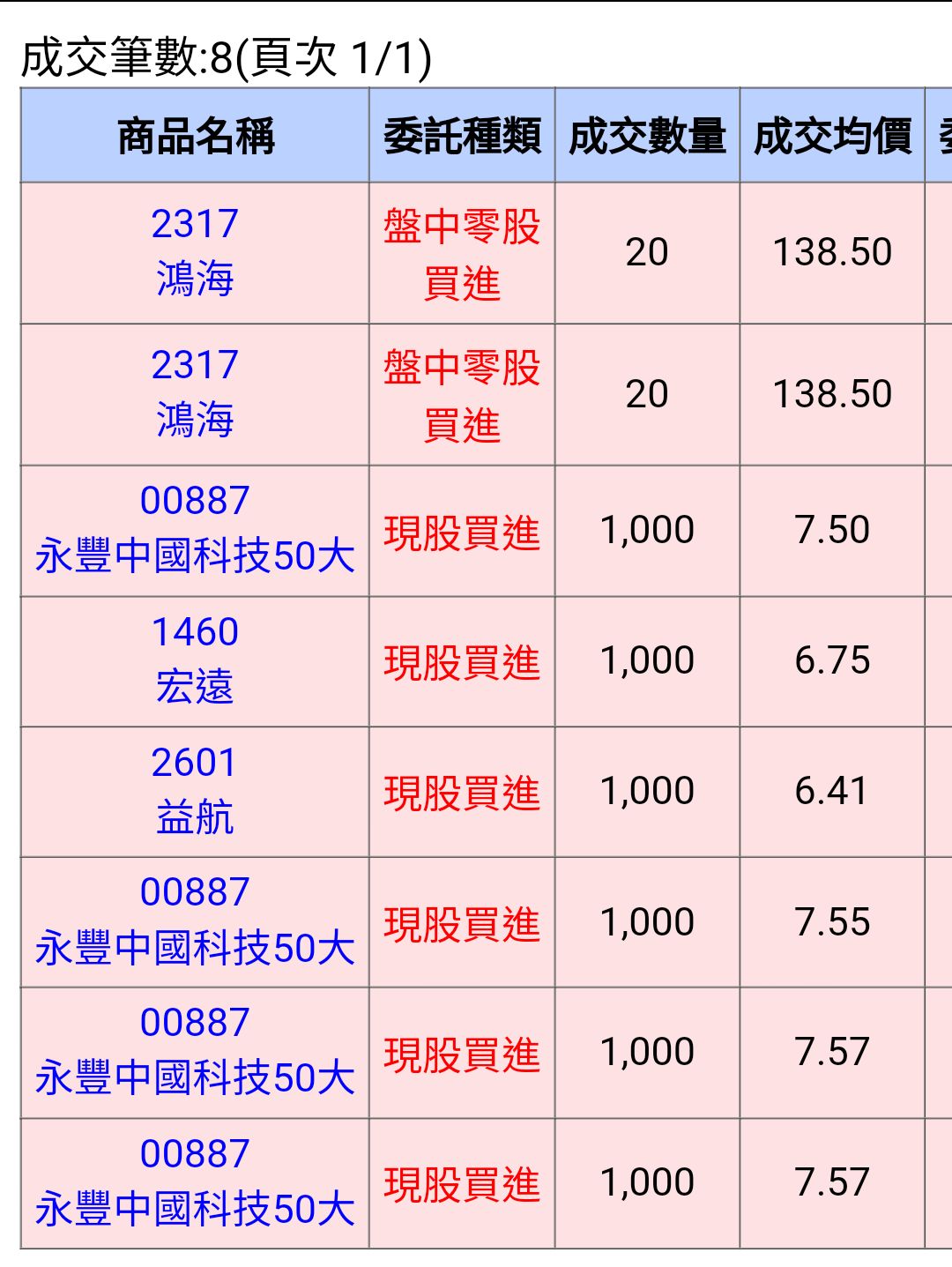952x1267 pixels.
Task: Open the 1460 宏遠 stock link
Action: click(195, 659)
